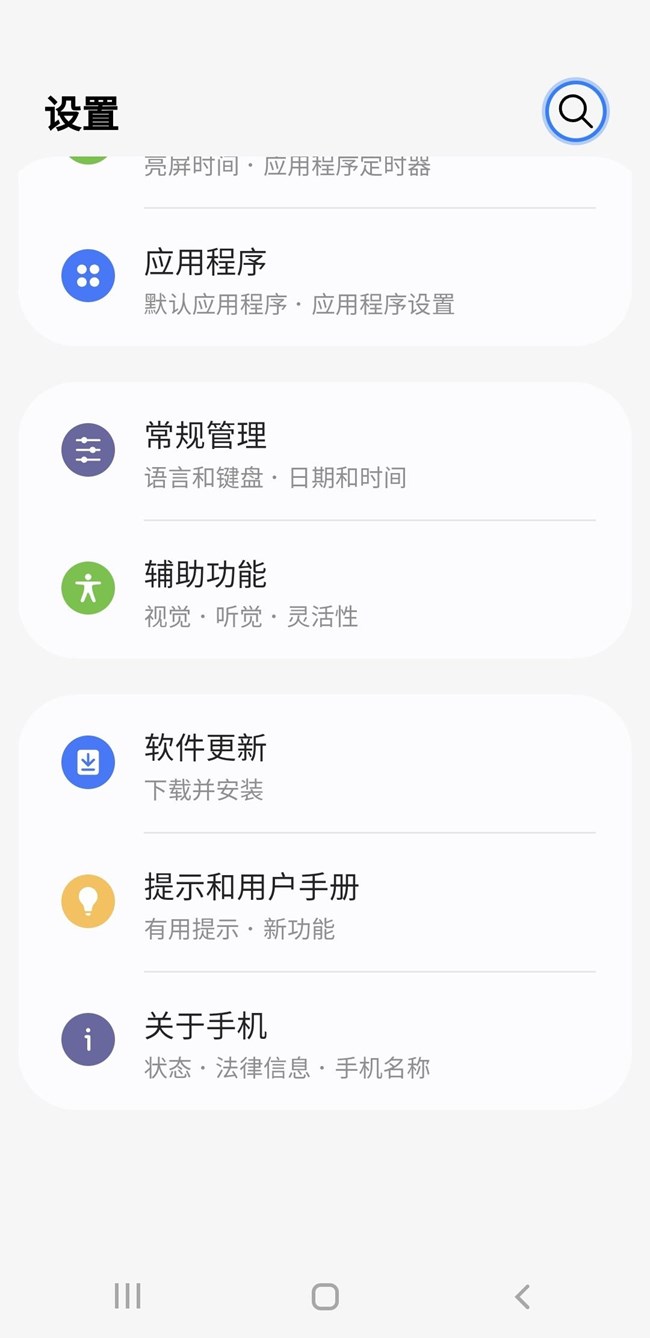The width and height of the screenshot is (650, 1338).
Task: Open 常规管理 settings
Action: (x=325, y=452)
